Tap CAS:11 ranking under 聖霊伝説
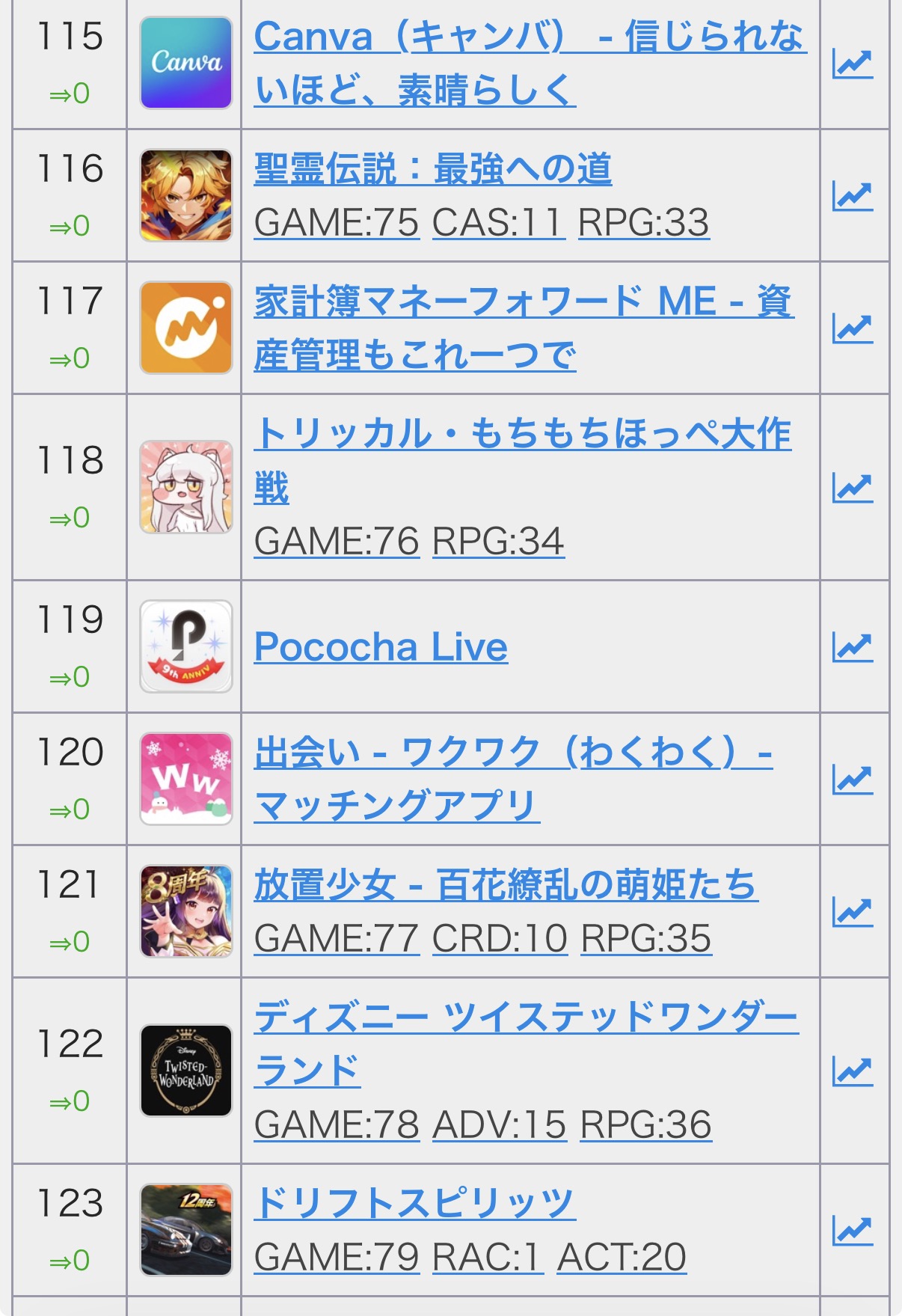902x1316 pixels. [x=498, y=223]
